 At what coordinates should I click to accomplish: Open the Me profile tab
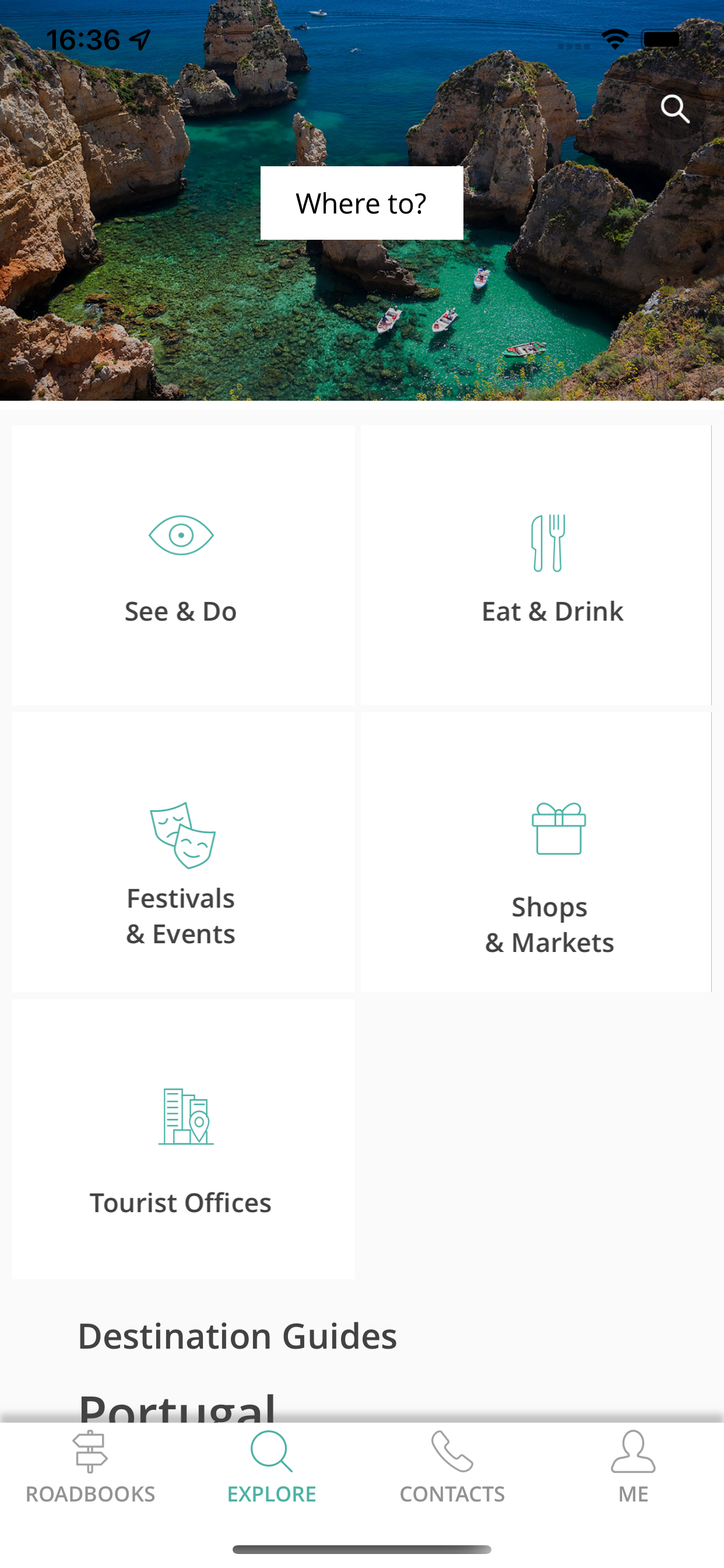coord(633,1467)
